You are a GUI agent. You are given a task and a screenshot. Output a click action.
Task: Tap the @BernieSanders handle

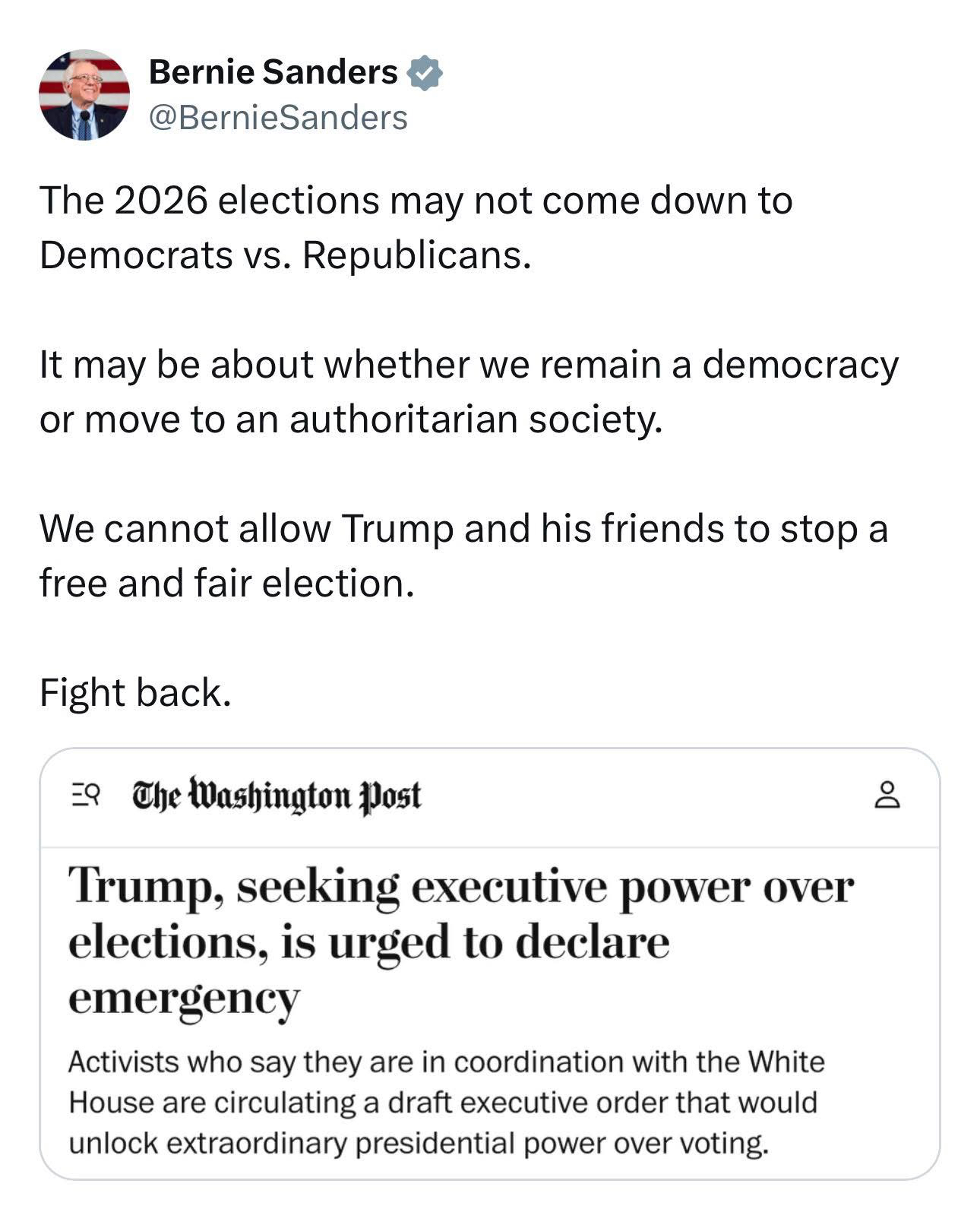pyautogui.click(x=278, y=118)
